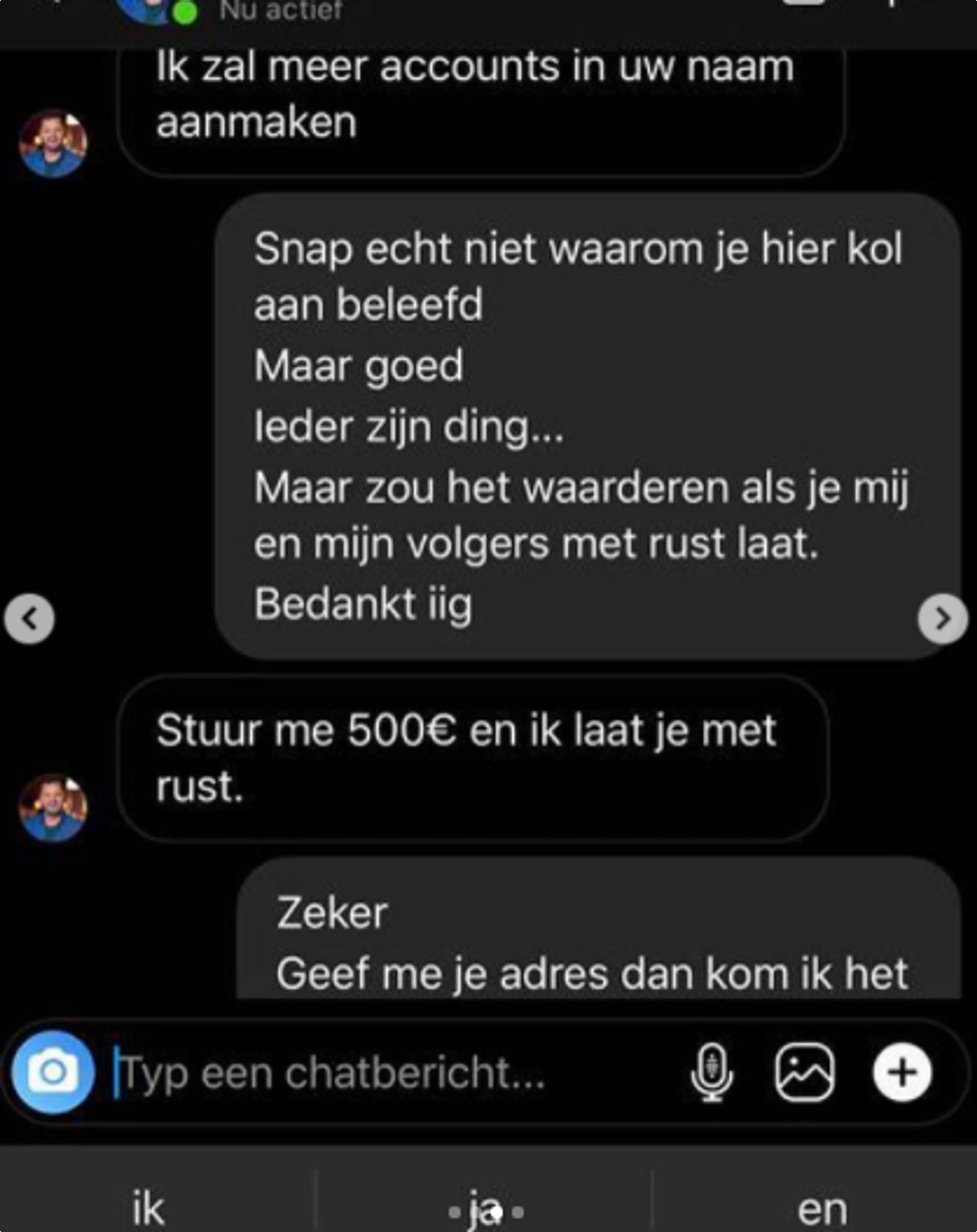The height and width of the screenshot is (1232, 977).
Task: Open sender's avatar beside the "500€" message
Action: 53,808
